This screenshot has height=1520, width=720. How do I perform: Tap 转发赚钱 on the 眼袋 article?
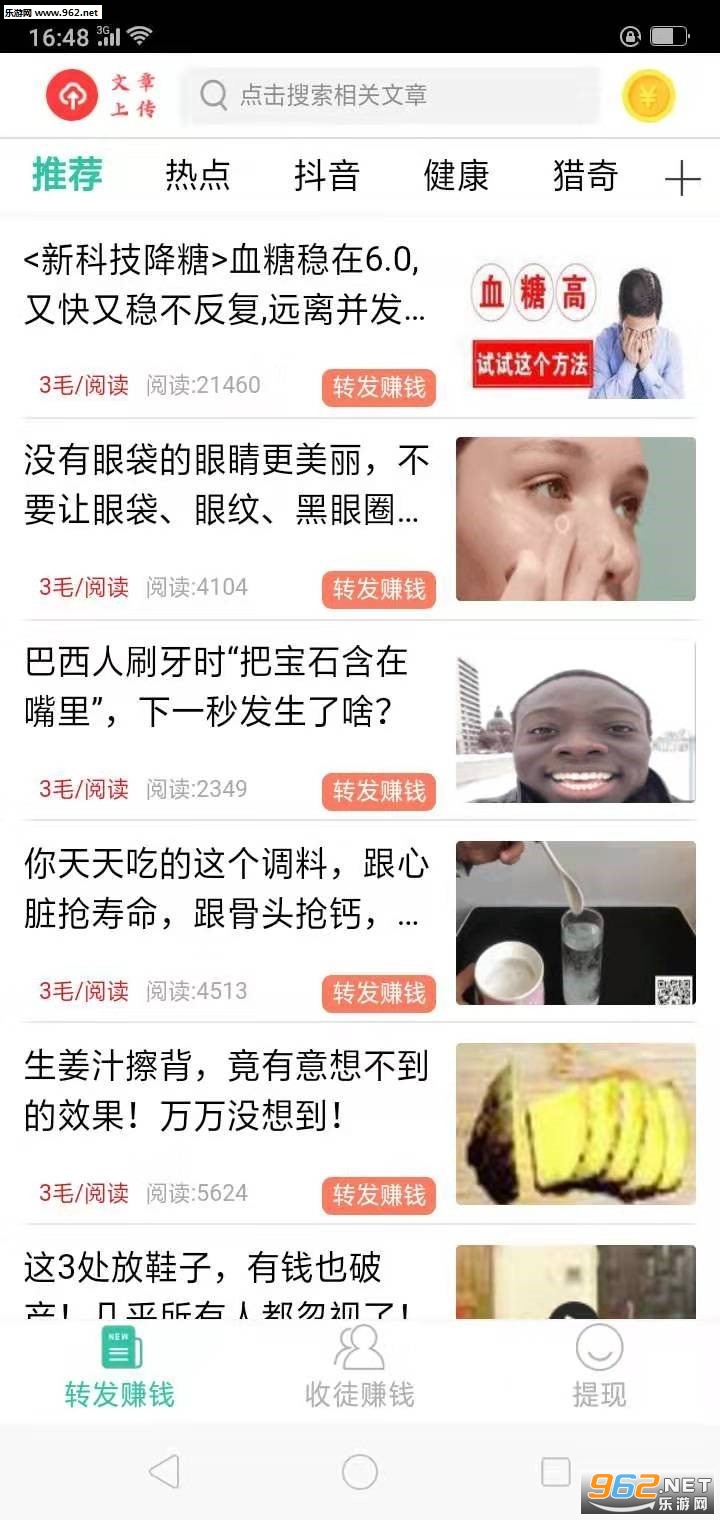coord(379,589)
